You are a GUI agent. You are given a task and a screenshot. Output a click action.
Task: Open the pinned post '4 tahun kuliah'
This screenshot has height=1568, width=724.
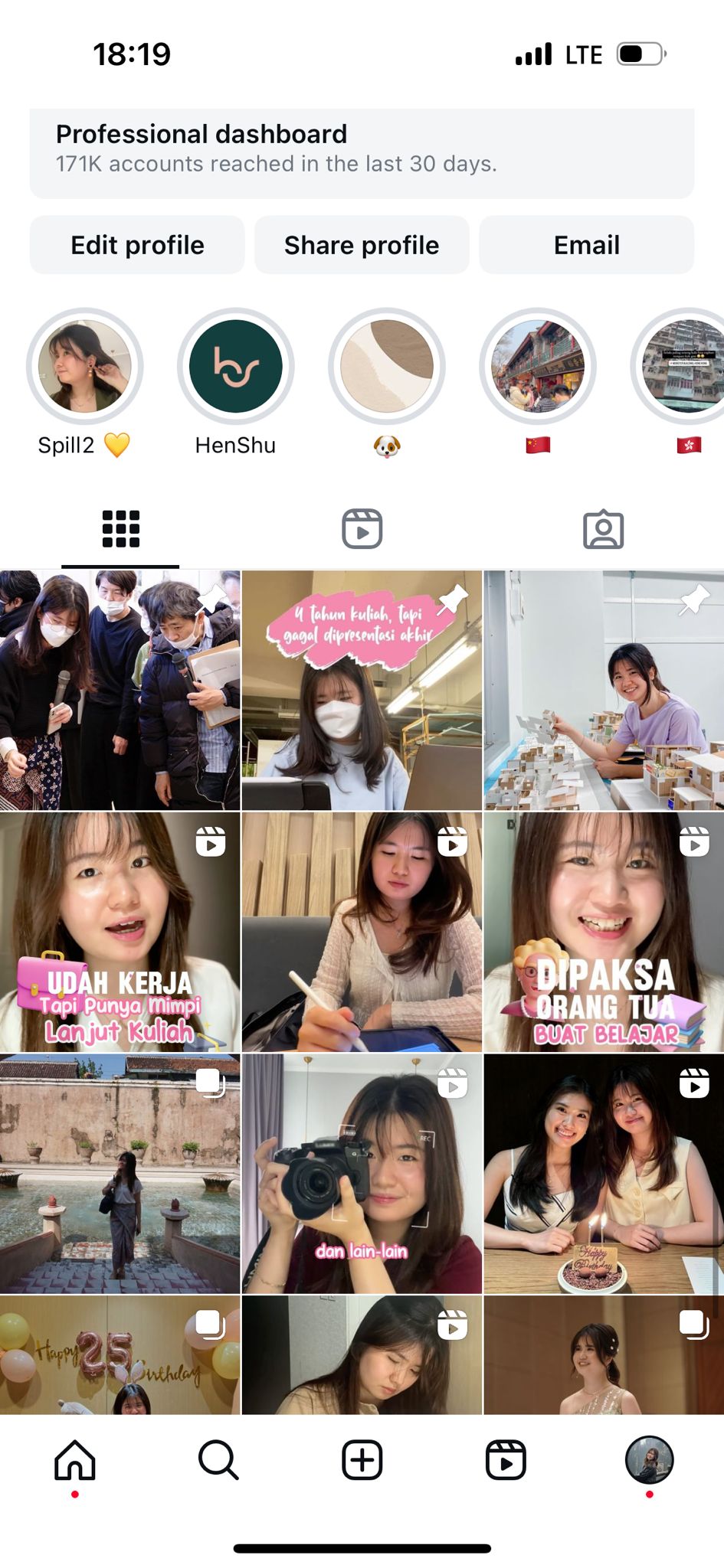(362, 690)
